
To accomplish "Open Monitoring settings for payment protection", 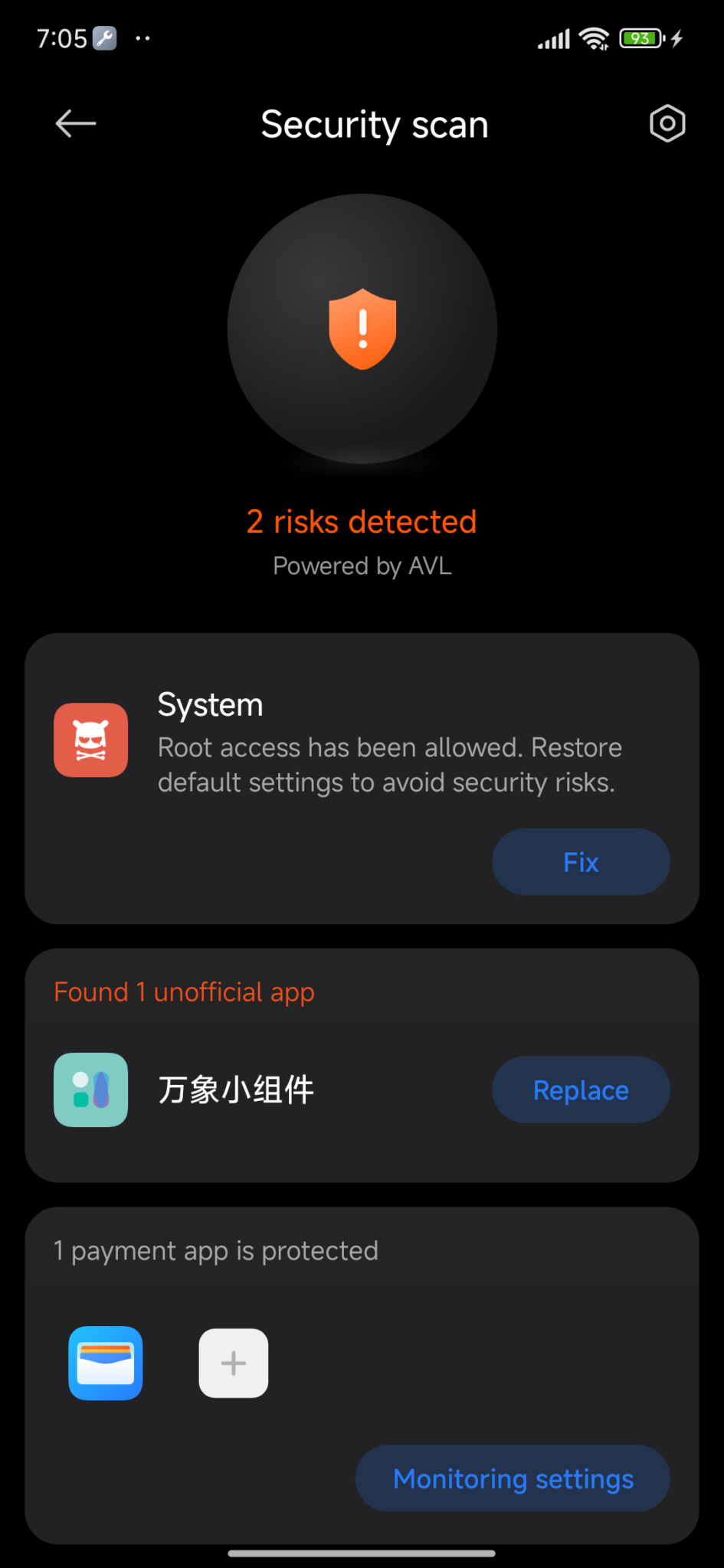I will [512, 1478].
